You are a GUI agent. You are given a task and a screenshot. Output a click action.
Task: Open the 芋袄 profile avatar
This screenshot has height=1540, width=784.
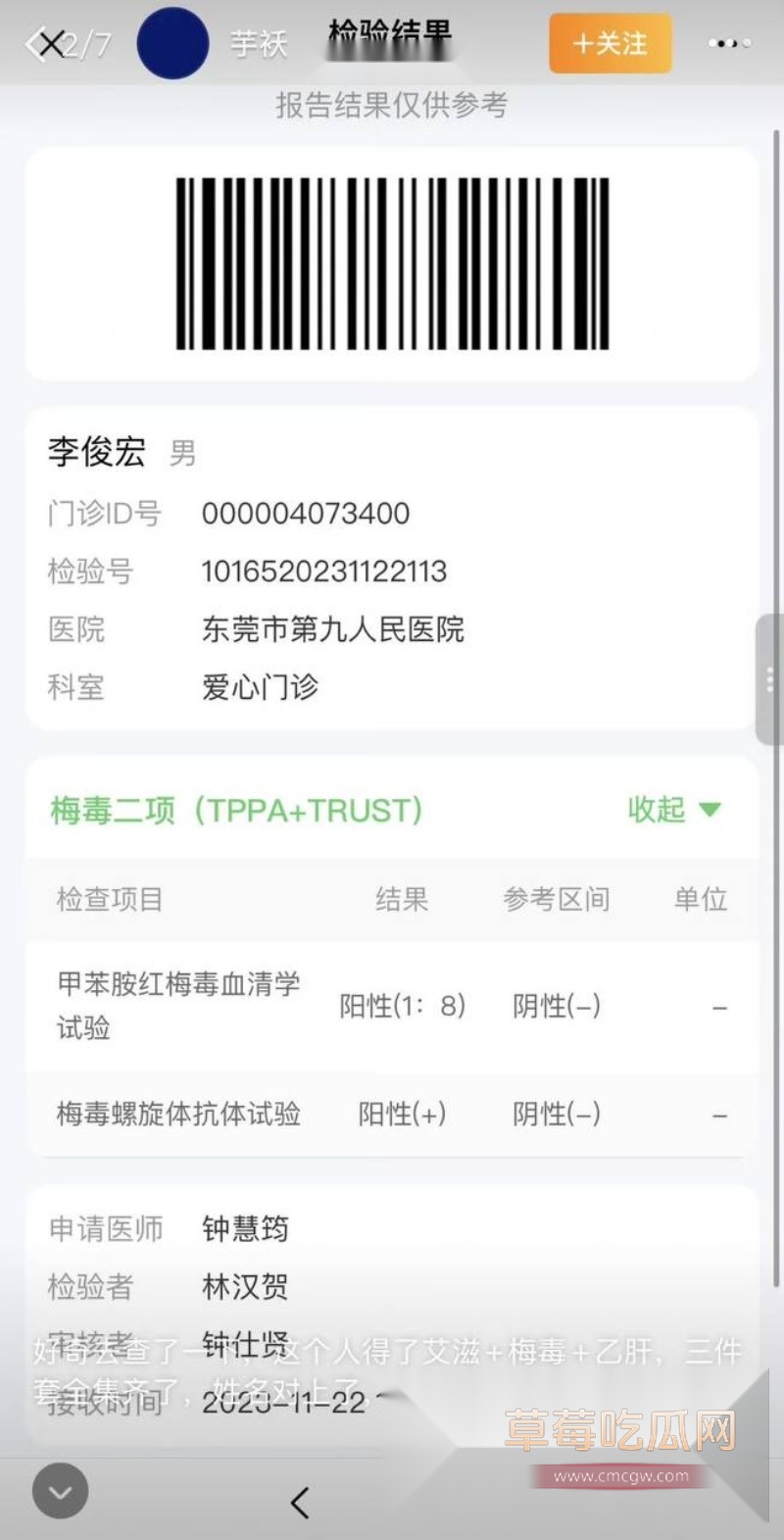click(172, 43)
